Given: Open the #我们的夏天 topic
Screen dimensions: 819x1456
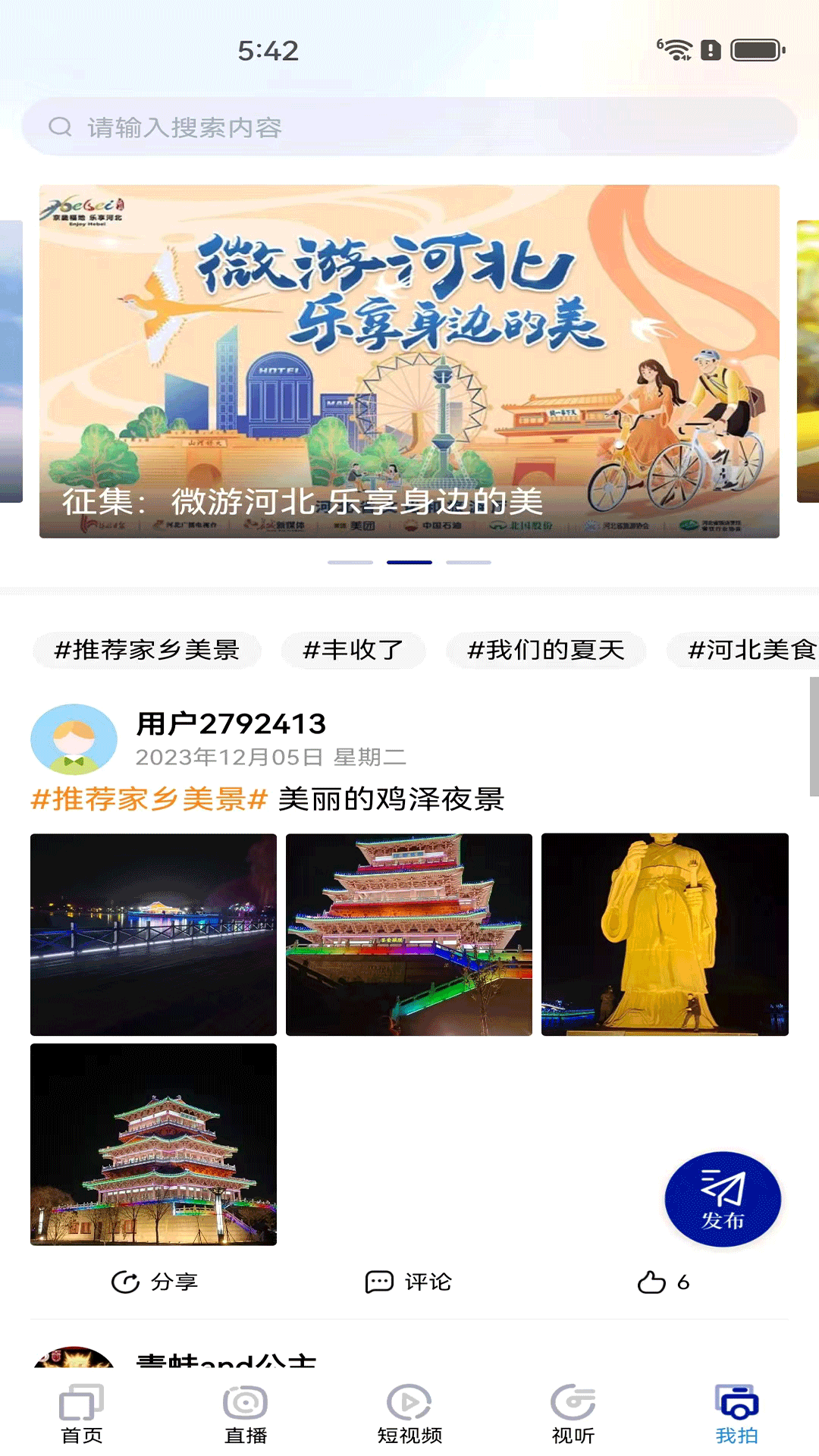Looking at the screenshot, I should tap(548, 651).
